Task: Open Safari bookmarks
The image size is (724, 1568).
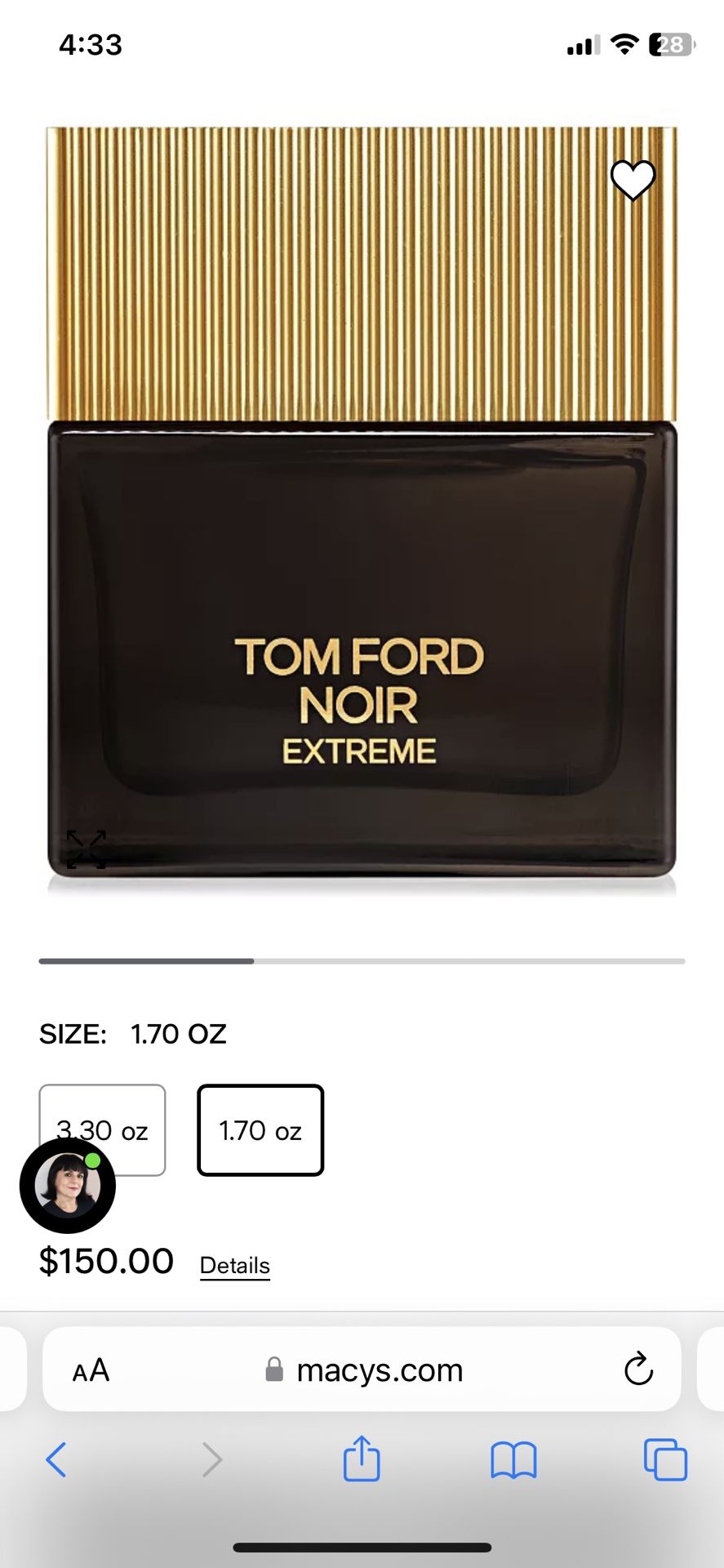Action: click(513, 1460)
